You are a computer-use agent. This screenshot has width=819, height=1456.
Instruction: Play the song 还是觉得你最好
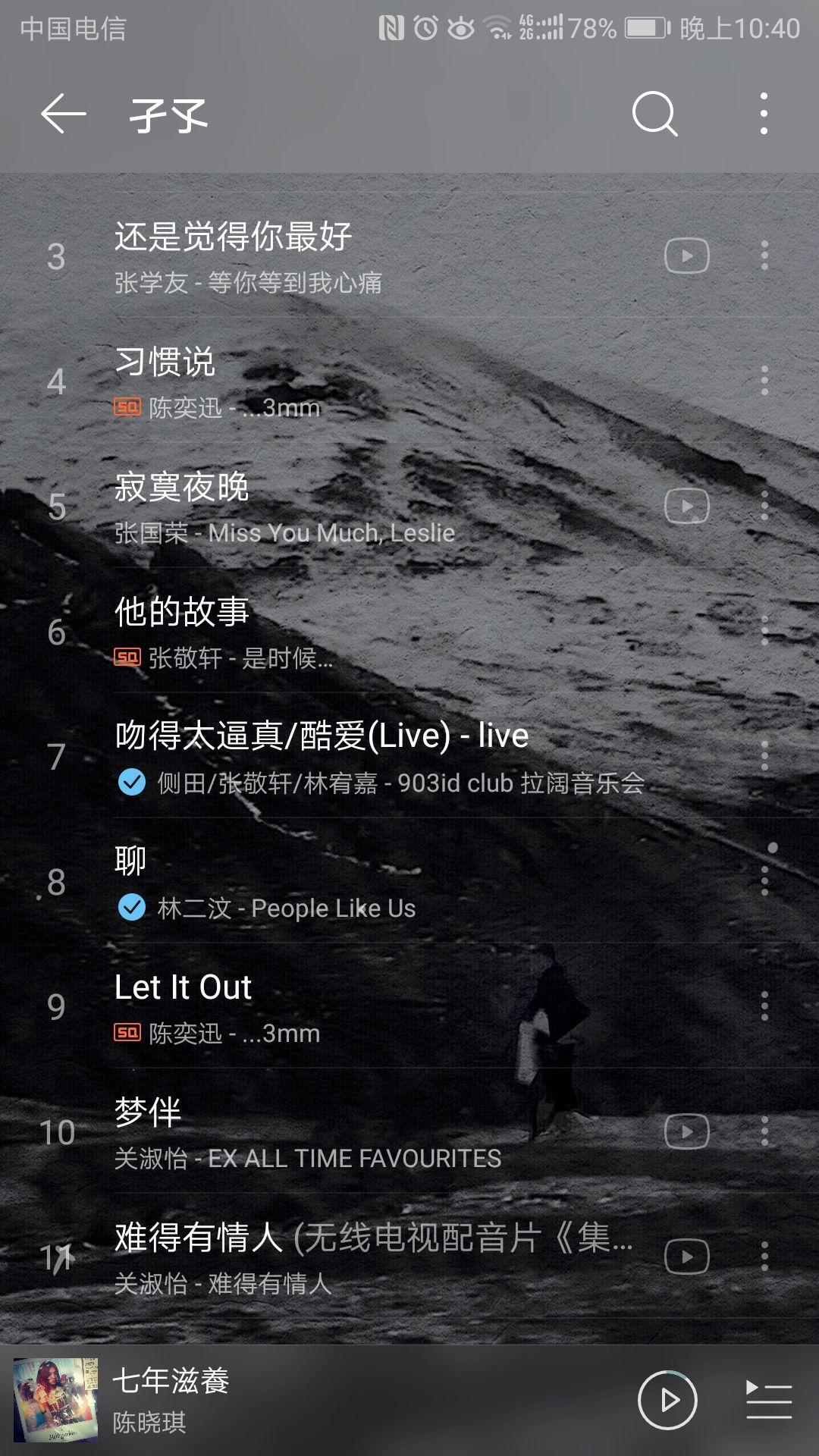[x=341, y=256]
